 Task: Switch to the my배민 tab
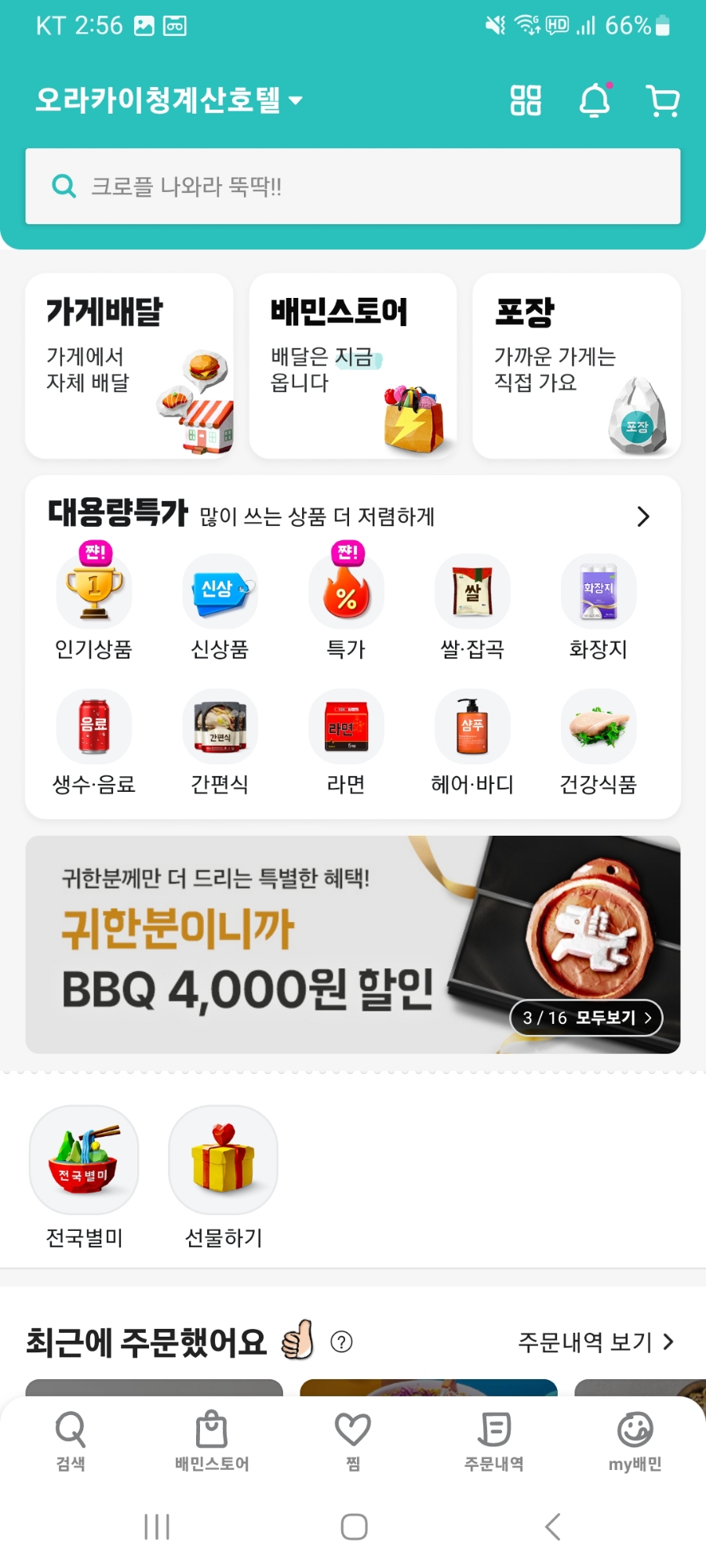tap(635, 1441)
